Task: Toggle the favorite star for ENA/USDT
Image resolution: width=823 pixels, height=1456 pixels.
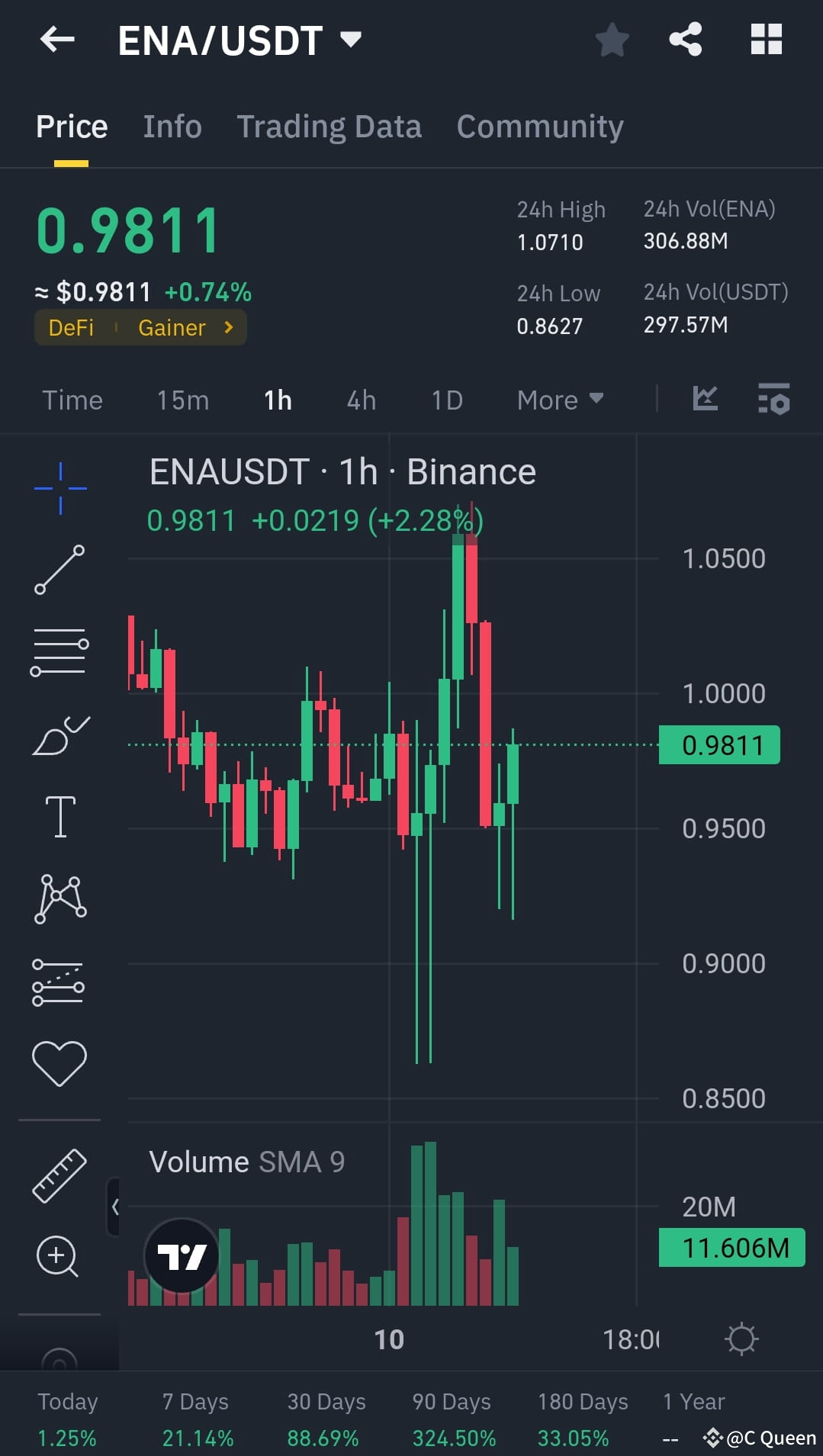Action: pyautogui.click(x=611, y=40)
